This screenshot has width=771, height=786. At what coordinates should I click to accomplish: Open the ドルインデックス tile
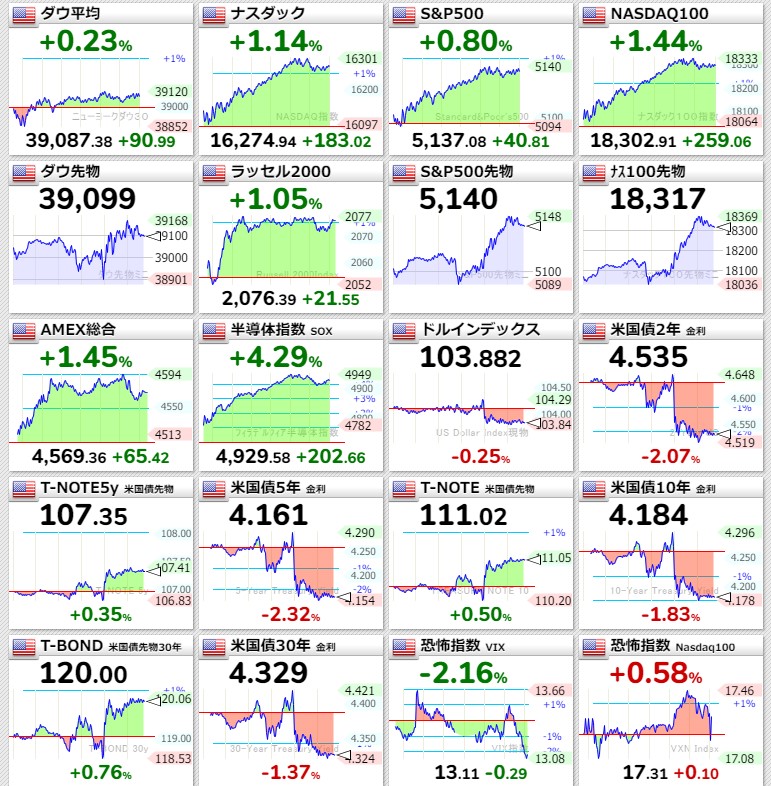[481, 395]
